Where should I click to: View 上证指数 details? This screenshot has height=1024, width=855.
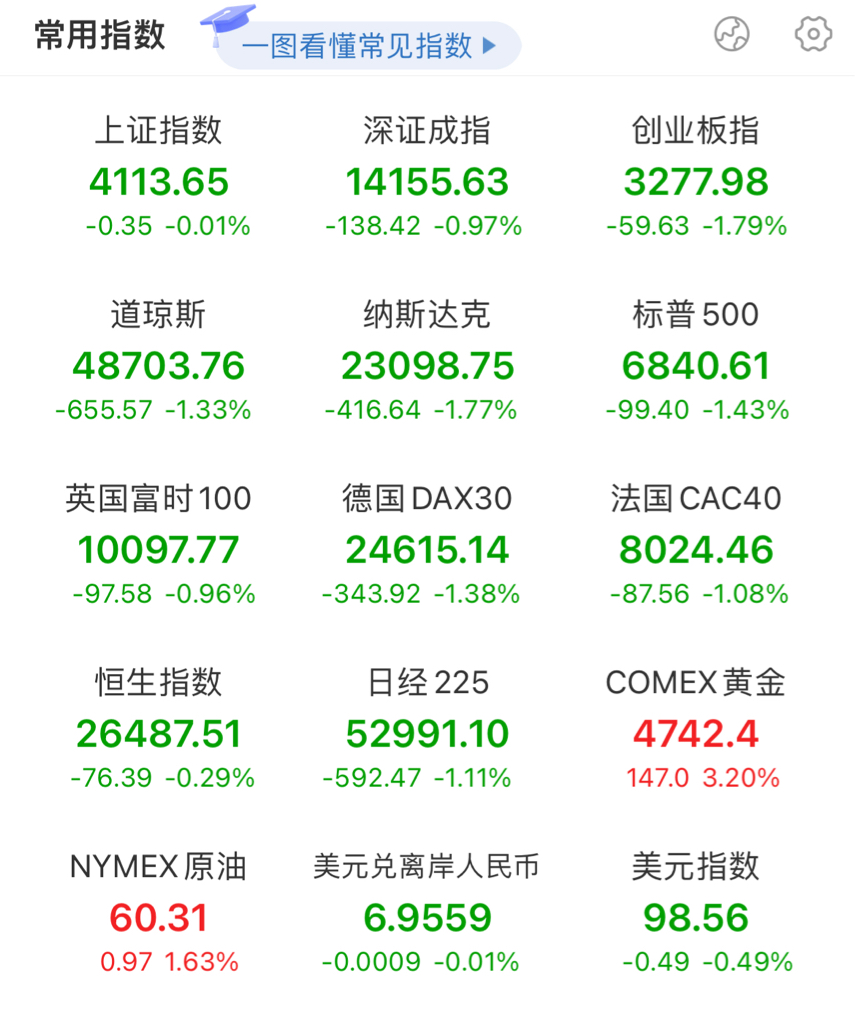[x=157, y=175]
